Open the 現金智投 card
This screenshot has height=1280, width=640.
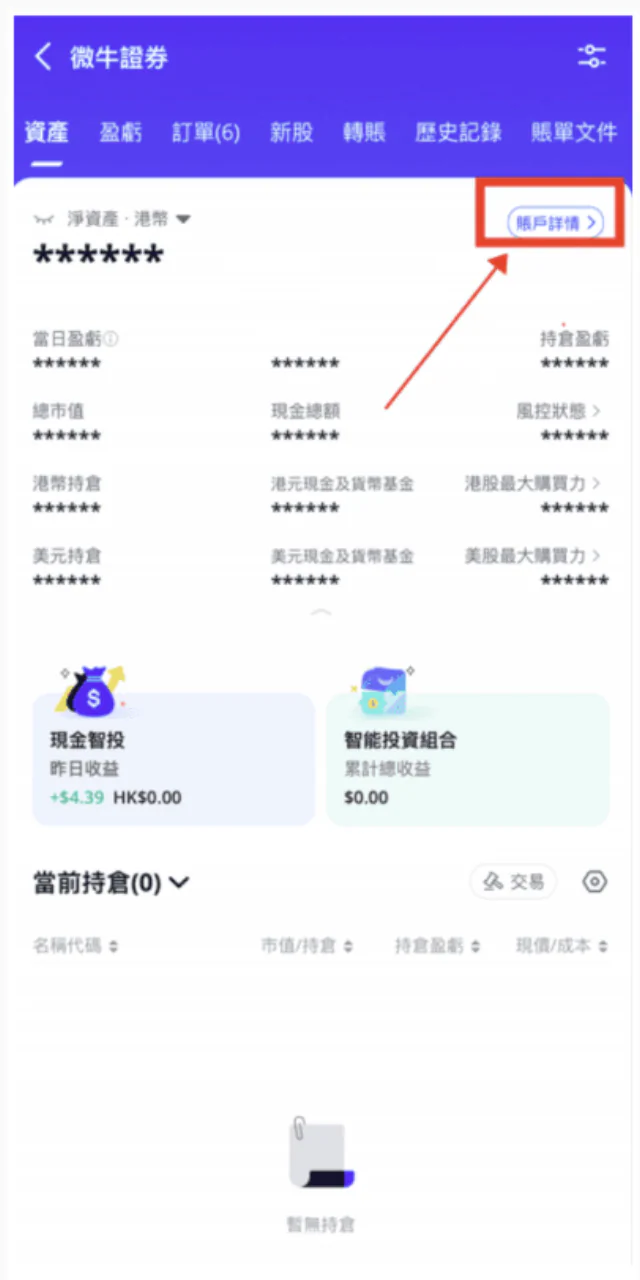coord(174,758)
